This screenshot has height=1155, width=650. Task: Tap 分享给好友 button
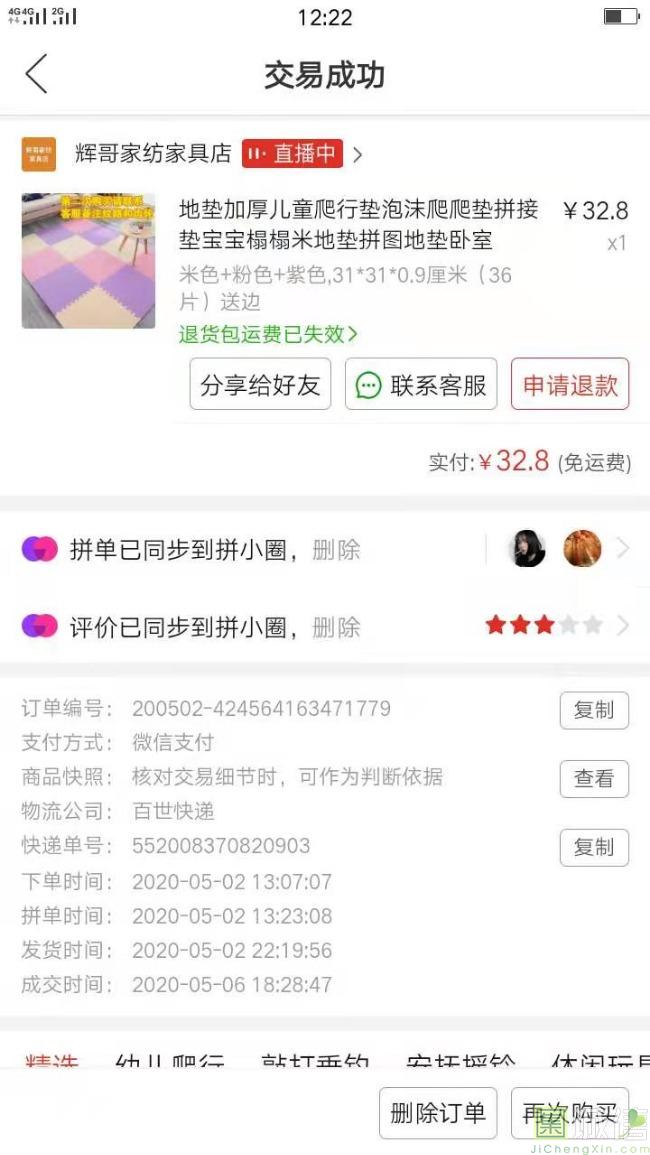tap(260, 385)
